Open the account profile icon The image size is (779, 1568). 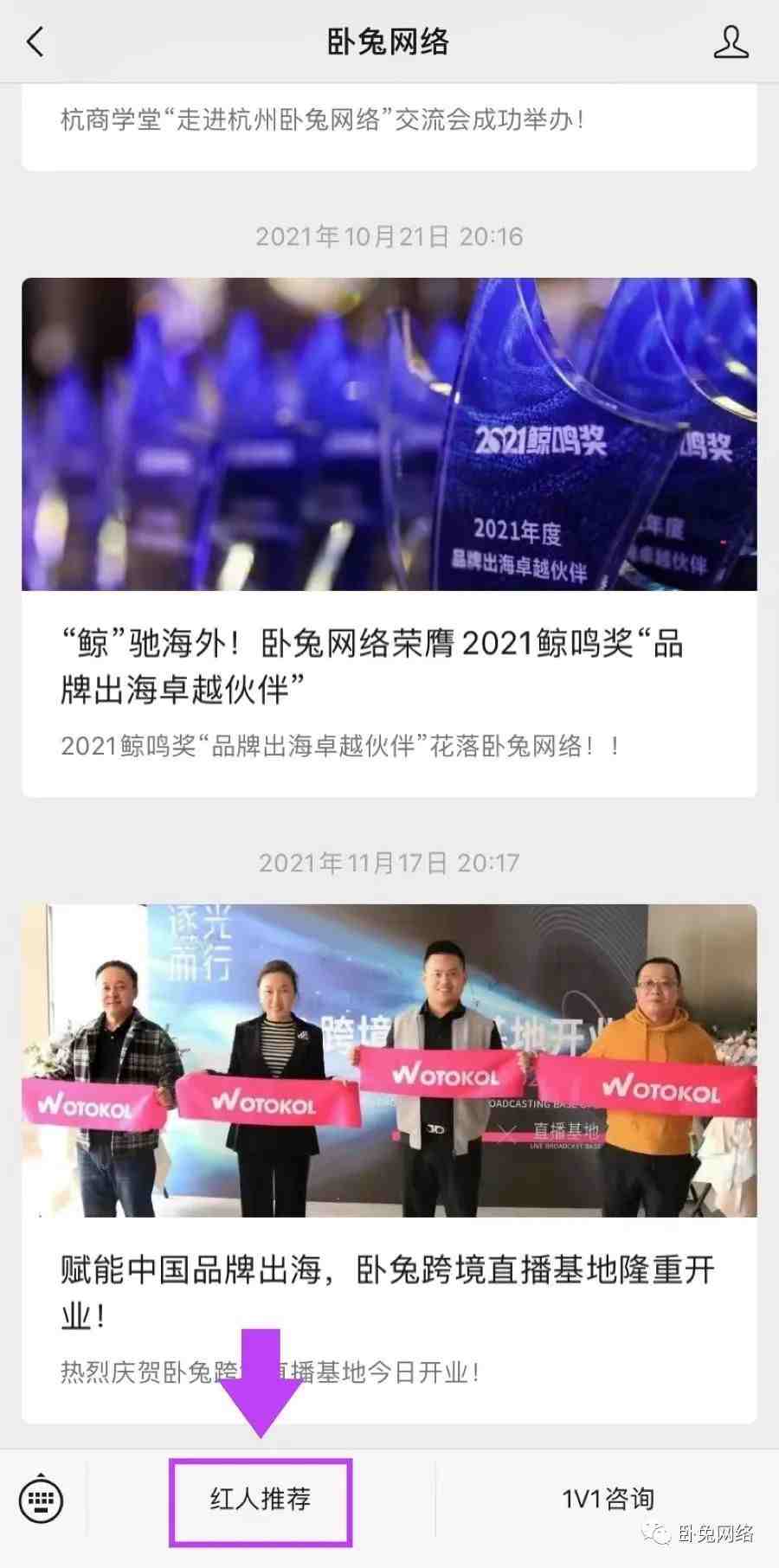[731, 42]
